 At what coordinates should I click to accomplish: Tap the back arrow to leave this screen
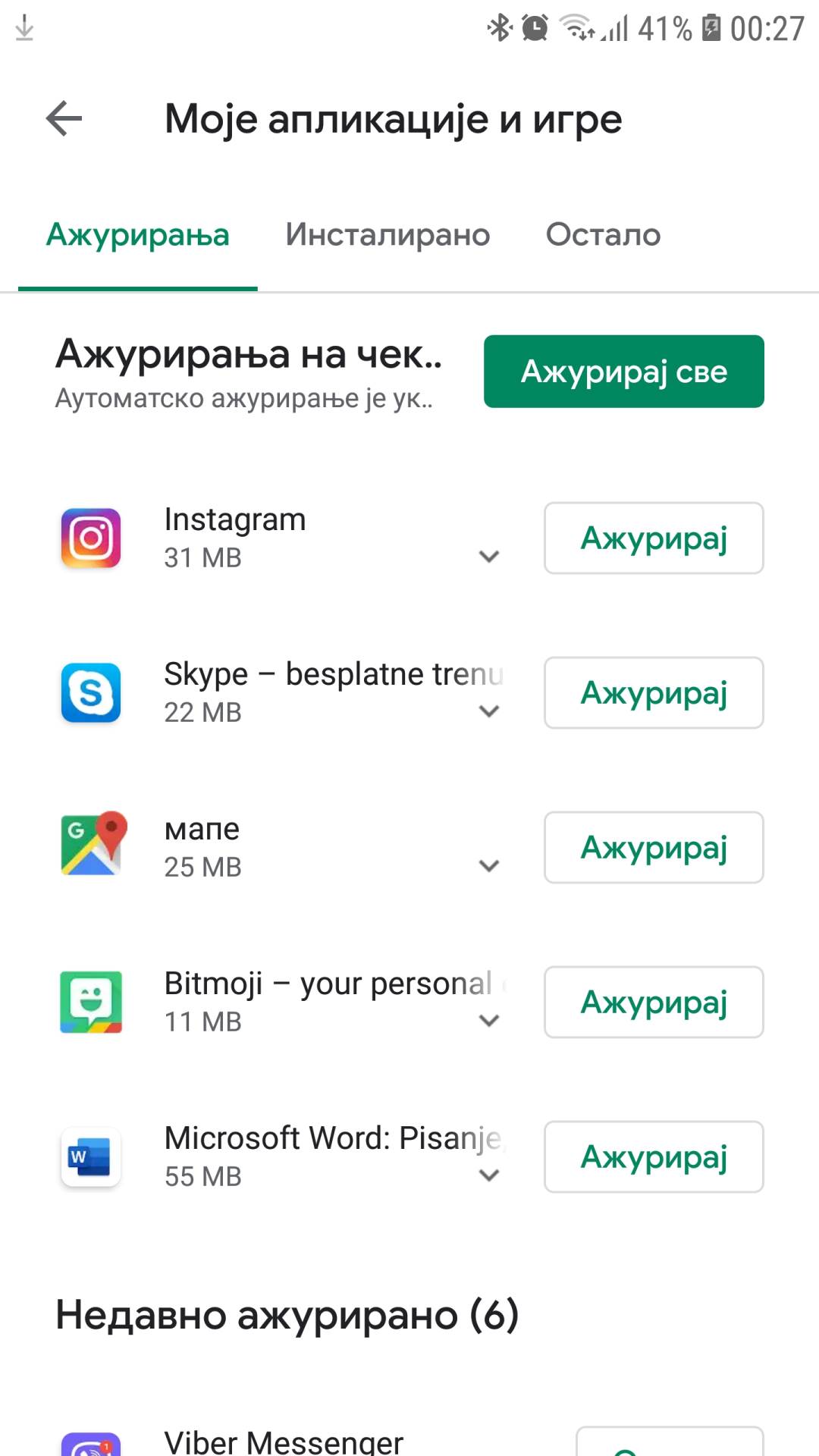[63, 118]
